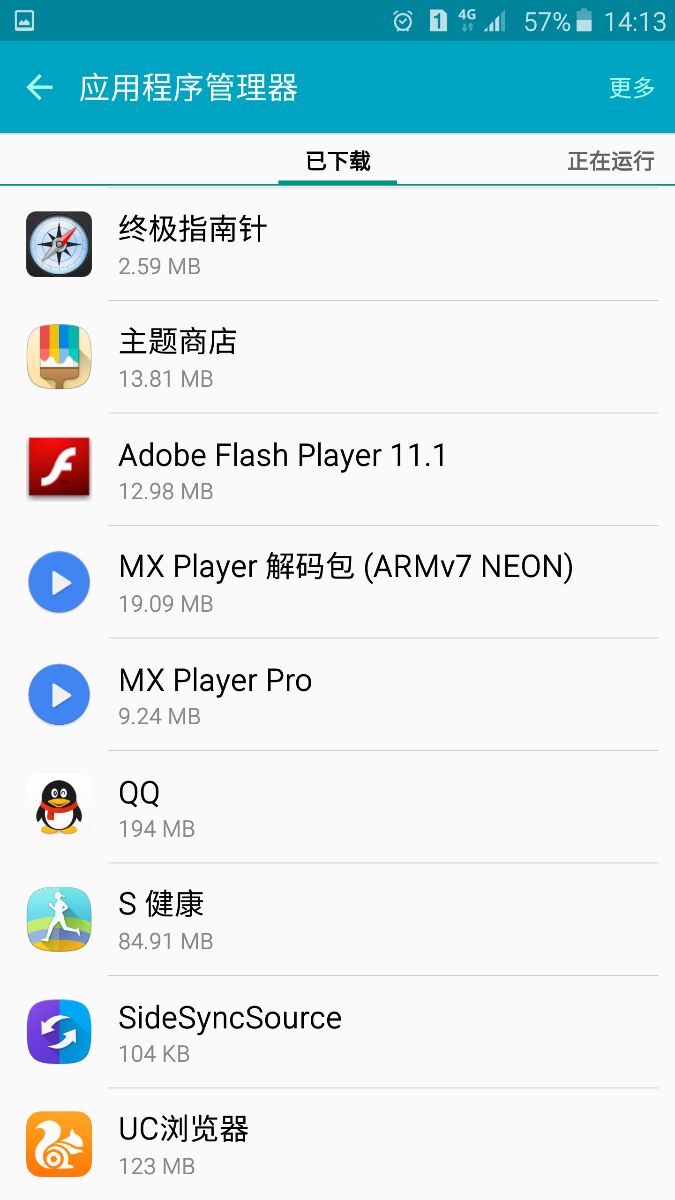Switch to the 已下载 tab
Viewport: 675px width, 1200px height.
[x=338, y=161]
